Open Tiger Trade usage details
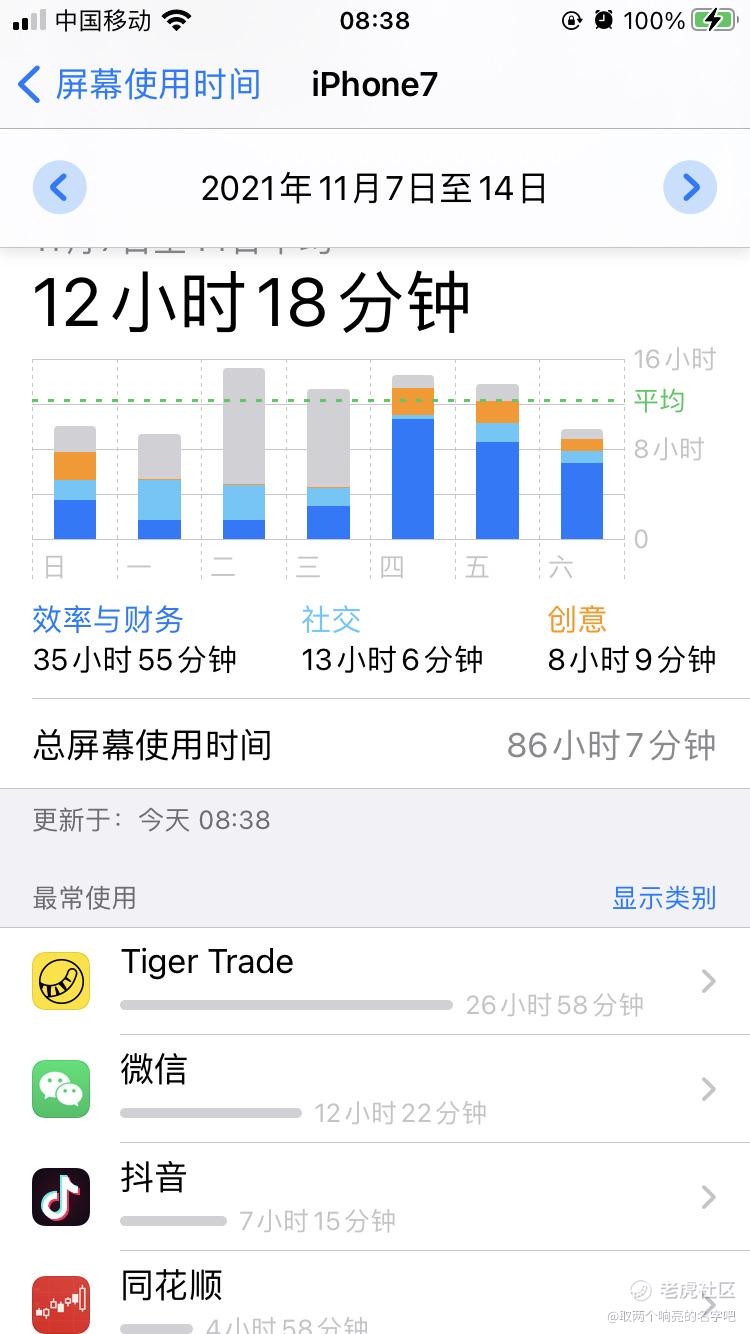The width and height of the screenshot is (750, 1334). click(x=375, y=981)
